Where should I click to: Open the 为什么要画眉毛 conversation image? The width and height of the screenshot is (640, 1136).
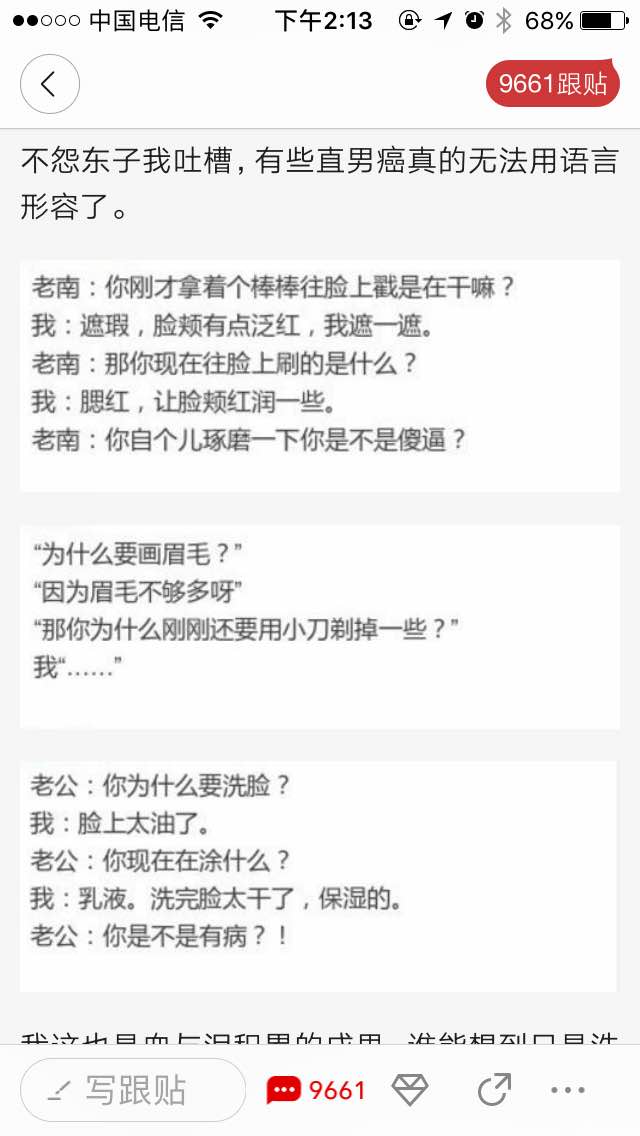click(319, 627)
